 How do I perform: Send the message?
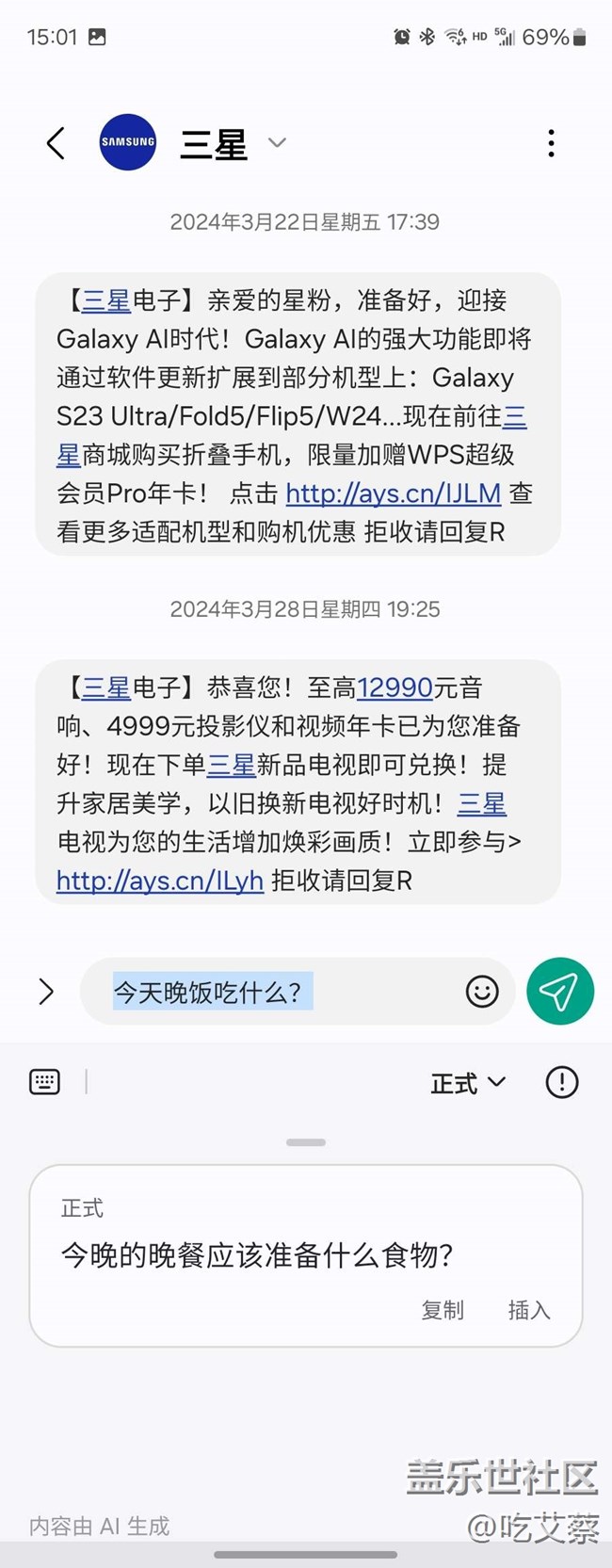pyautogui.click(x=560, y=992)
